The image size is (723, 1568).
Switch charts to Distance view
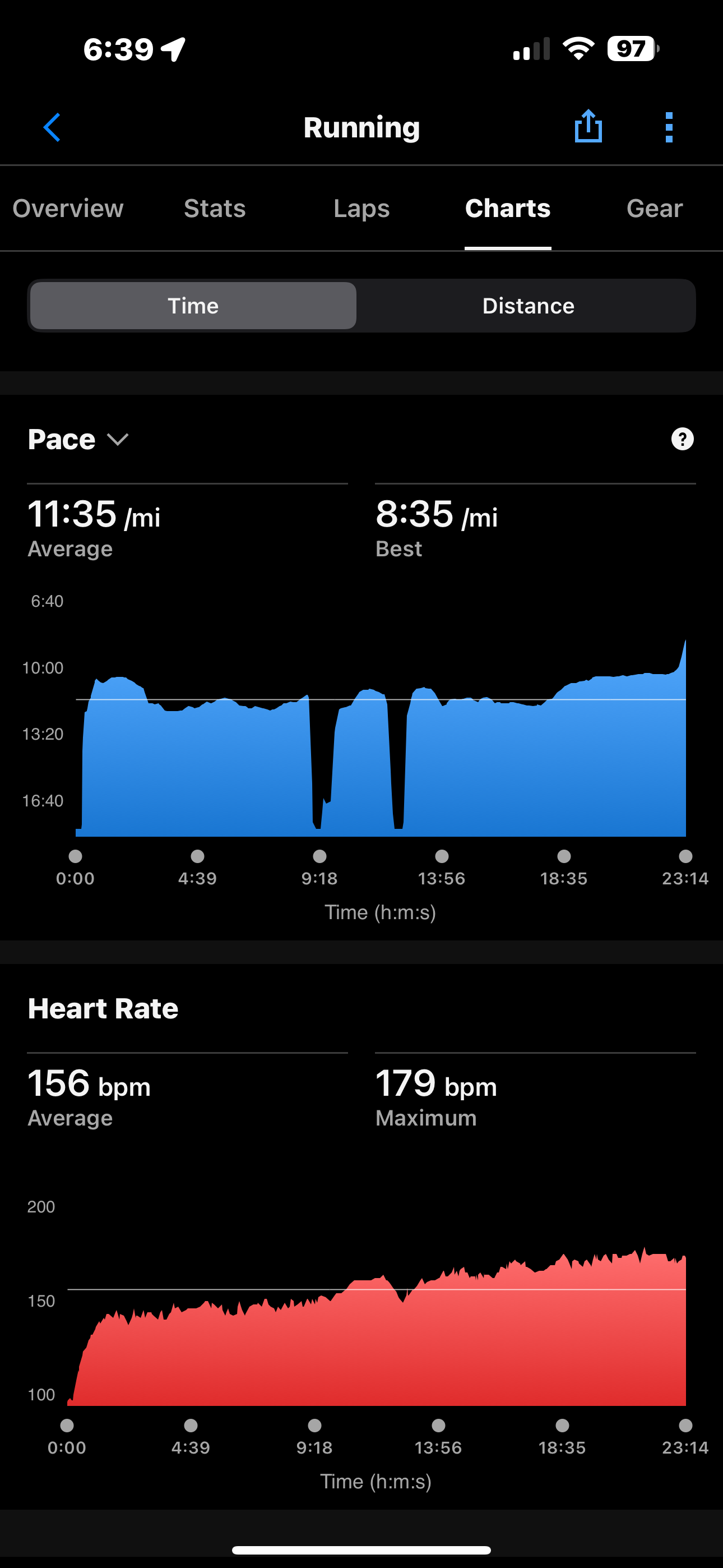[527, 306]
